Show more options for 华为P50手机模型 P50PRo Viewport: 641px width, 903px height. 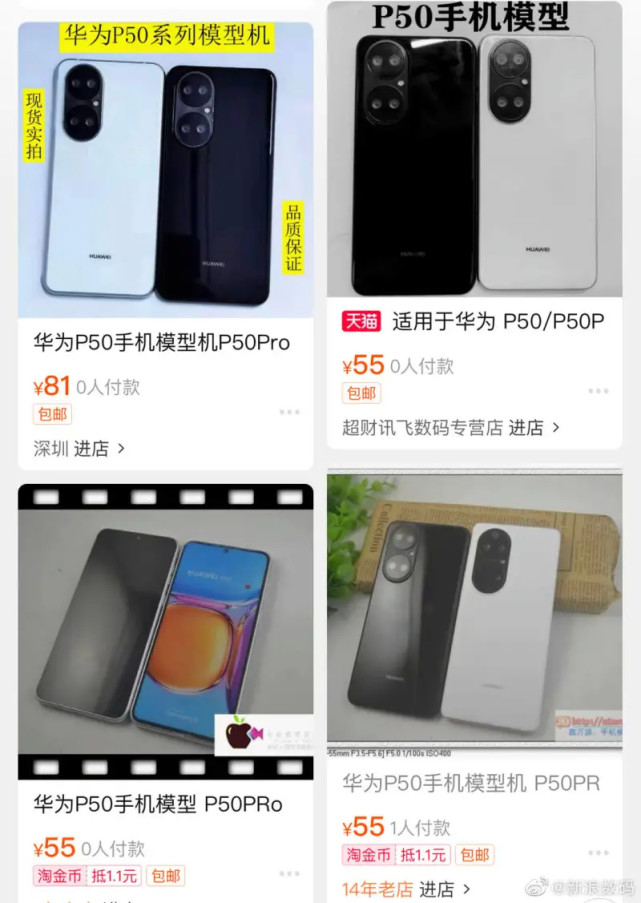click(290, 874)
